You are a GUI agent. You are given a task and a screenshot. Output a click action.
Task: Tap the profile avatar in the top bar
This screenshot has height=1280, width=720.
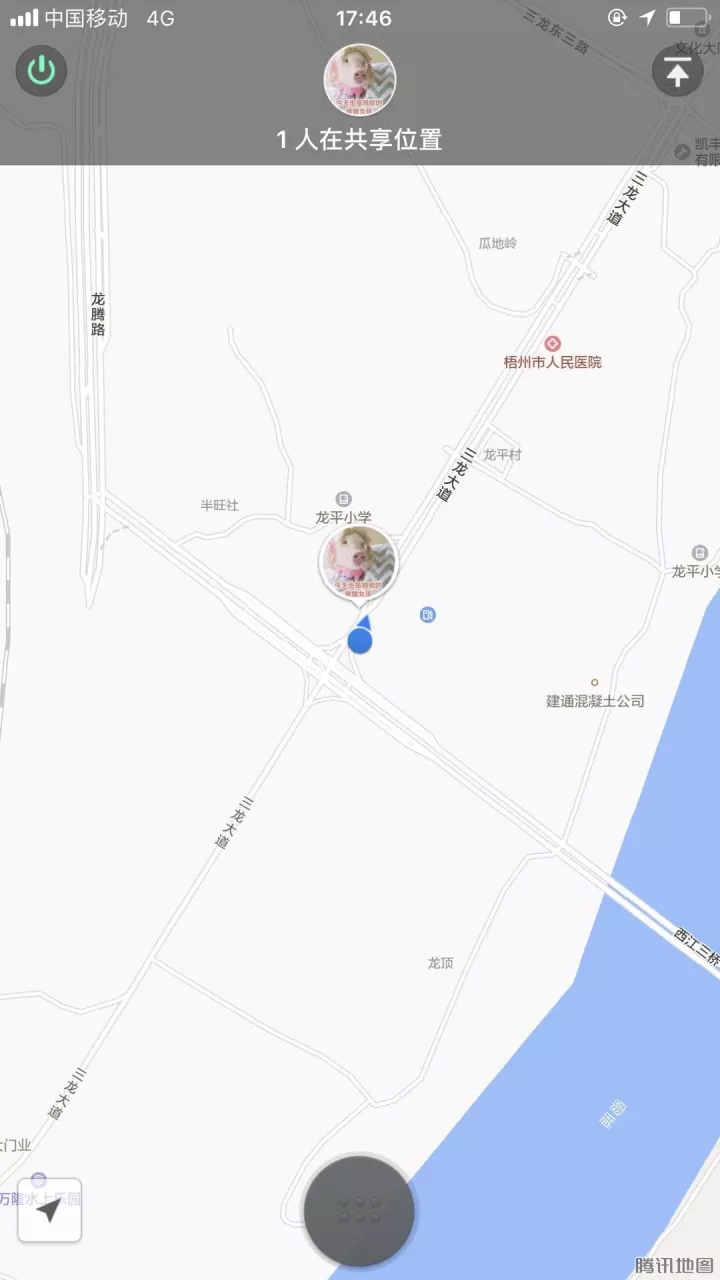point(360,81)
